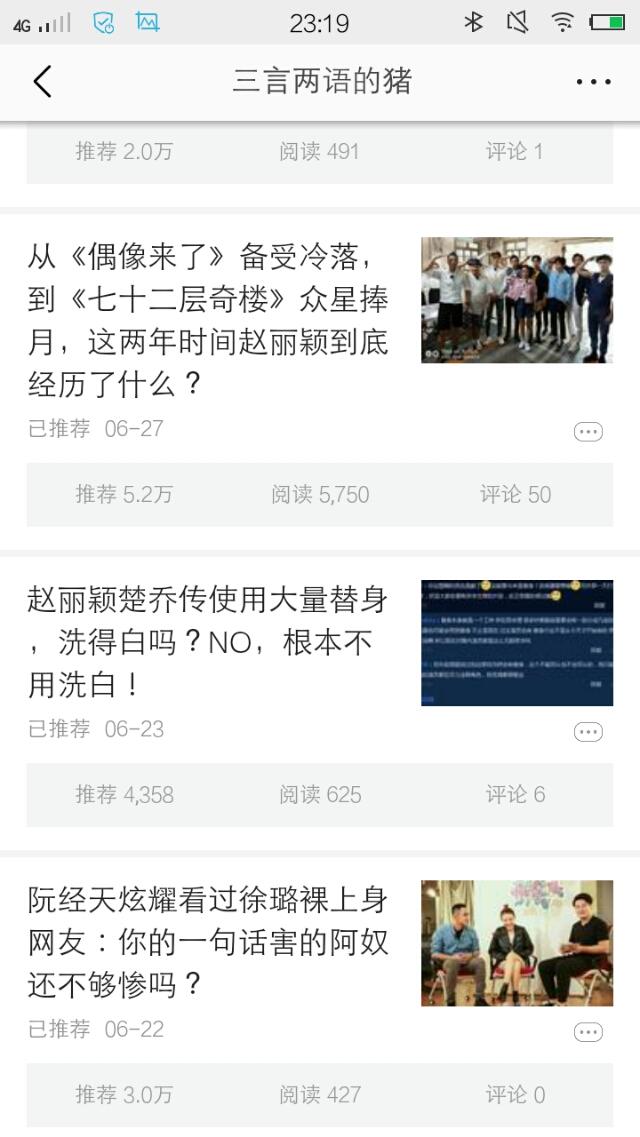
Task: View 评论 6 on the 楚乔传 article
Action: [515, 795]
